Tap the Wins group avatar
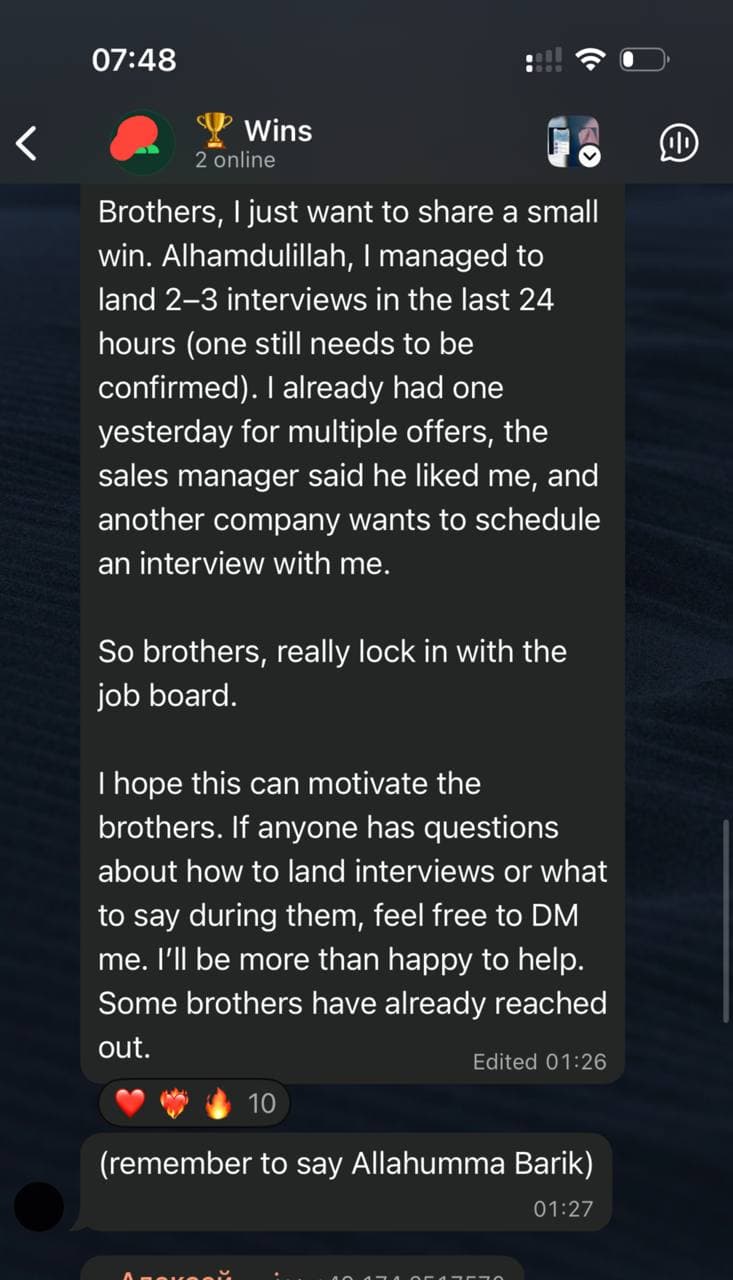 click(x=141, y=143)
